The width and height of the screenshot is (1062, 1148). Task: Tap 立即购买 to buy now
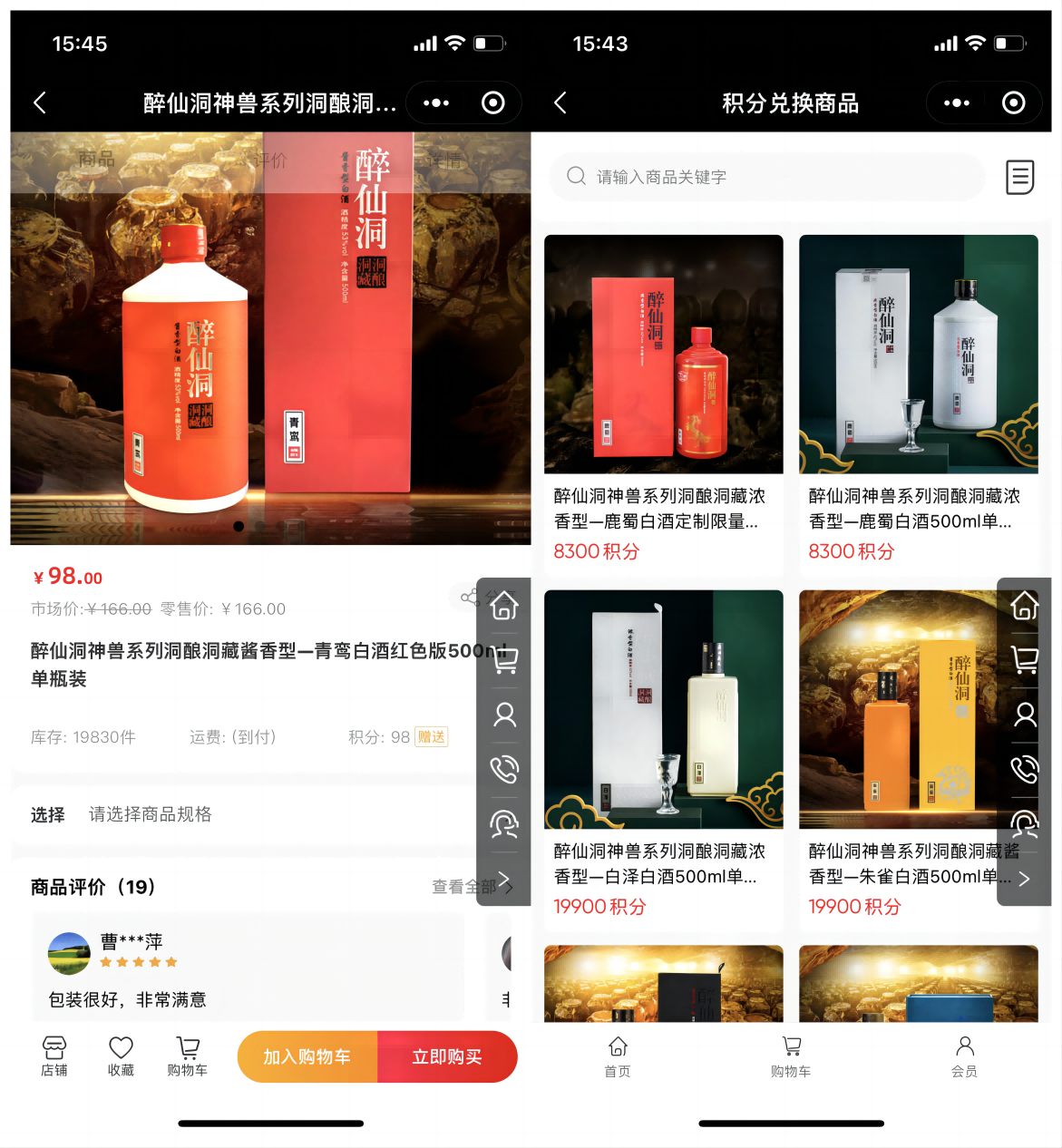[x=447, y=1056]
